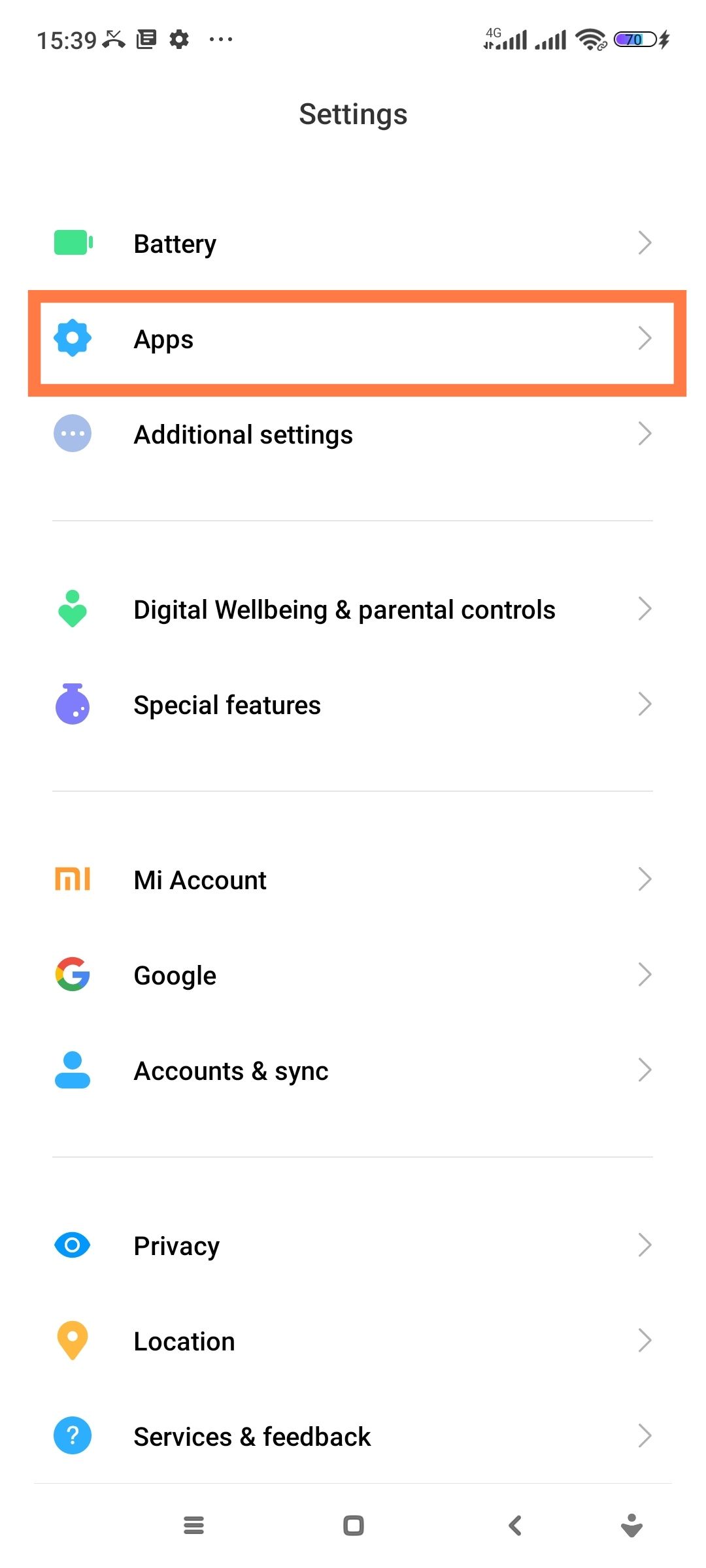Click the Services & feedback question mark icon
Image resolution: width=706 pixels, height=1568 pixels.
tap(72, 1435)
